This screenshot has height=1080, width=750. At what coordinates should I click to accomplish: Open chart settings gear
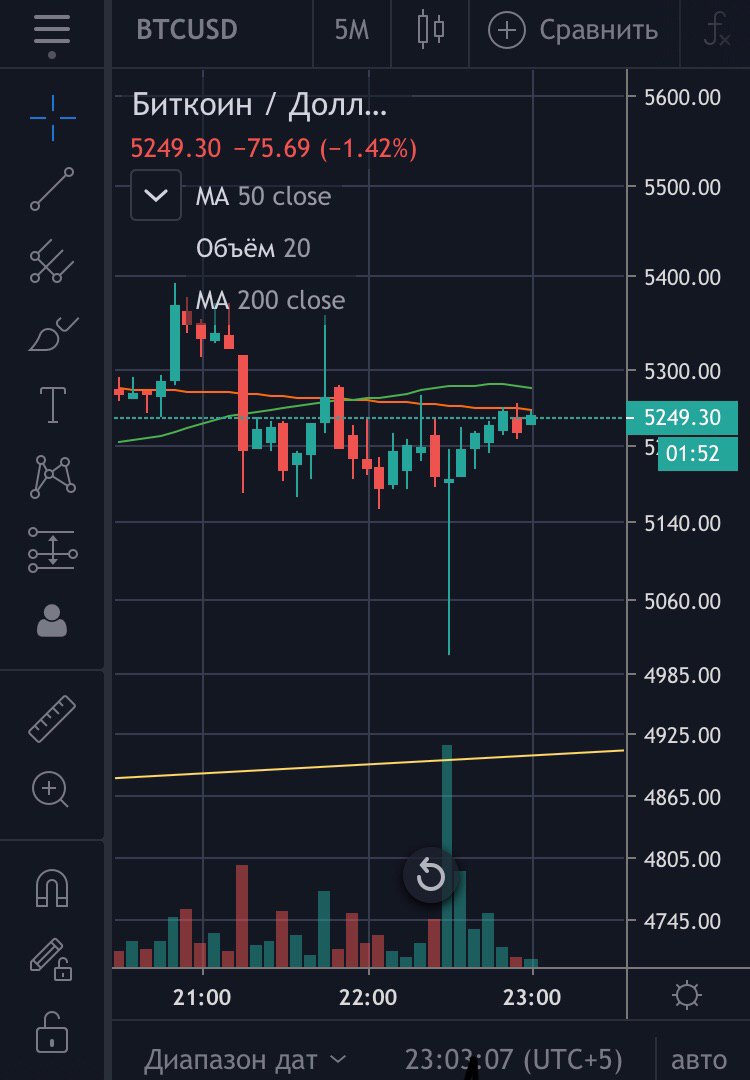click(688, 996)
